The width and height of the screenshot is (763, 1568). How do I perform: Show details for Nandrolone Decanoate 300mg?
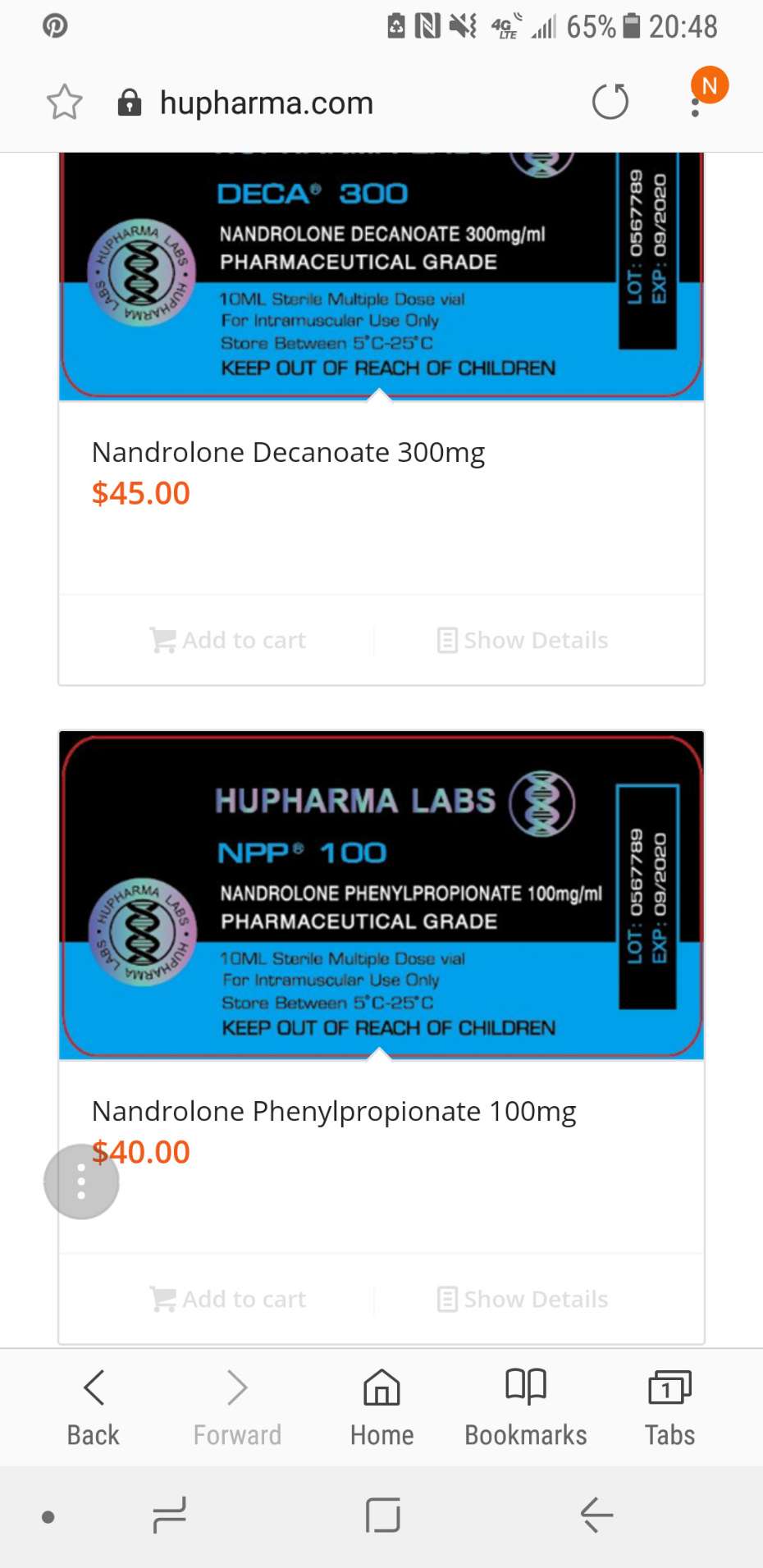click(523, 640)
